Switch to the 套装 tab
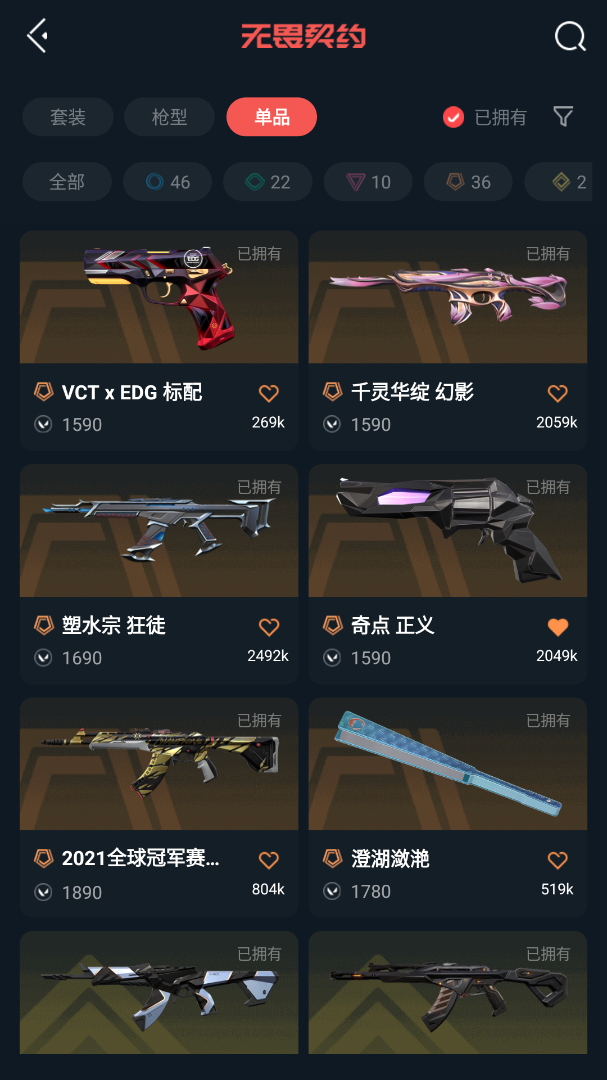Viewport: 607px width, 1080px height. point(68,117)
